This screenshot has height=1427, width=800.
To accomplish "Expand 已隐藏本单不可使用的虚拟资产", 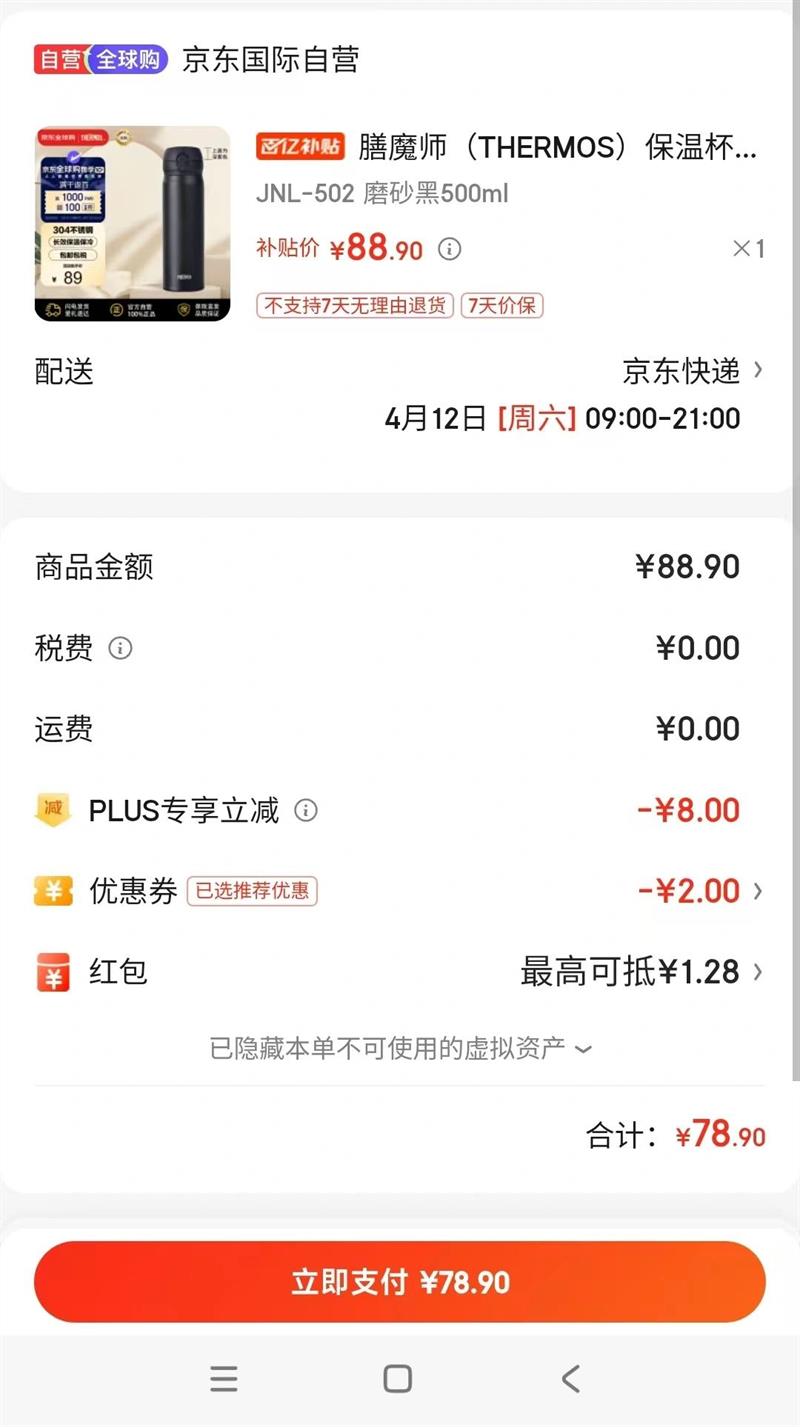I will click(400, 1048).
